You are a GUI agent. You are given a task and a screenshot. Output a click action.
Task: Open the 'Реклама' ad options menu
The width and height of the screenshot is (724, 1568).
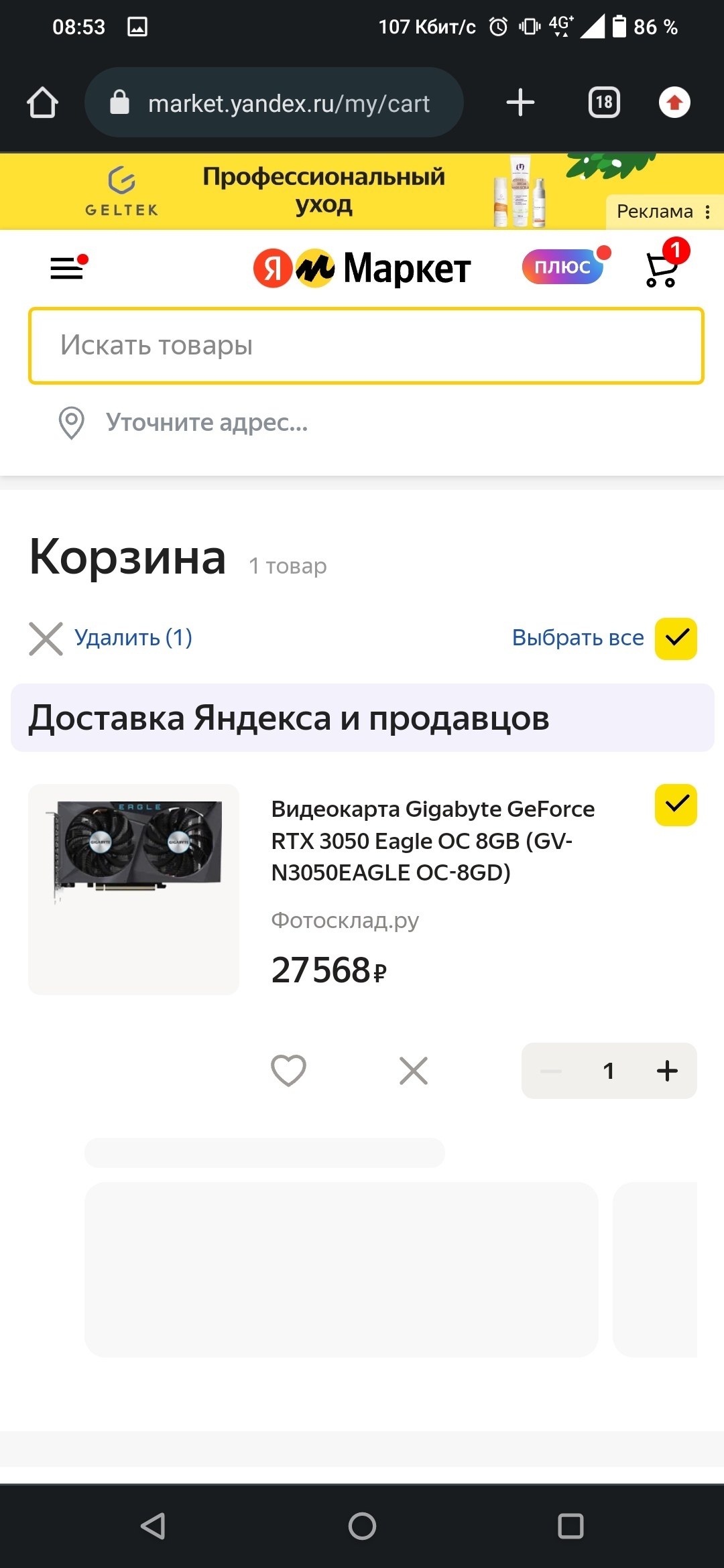pos(707,212)
